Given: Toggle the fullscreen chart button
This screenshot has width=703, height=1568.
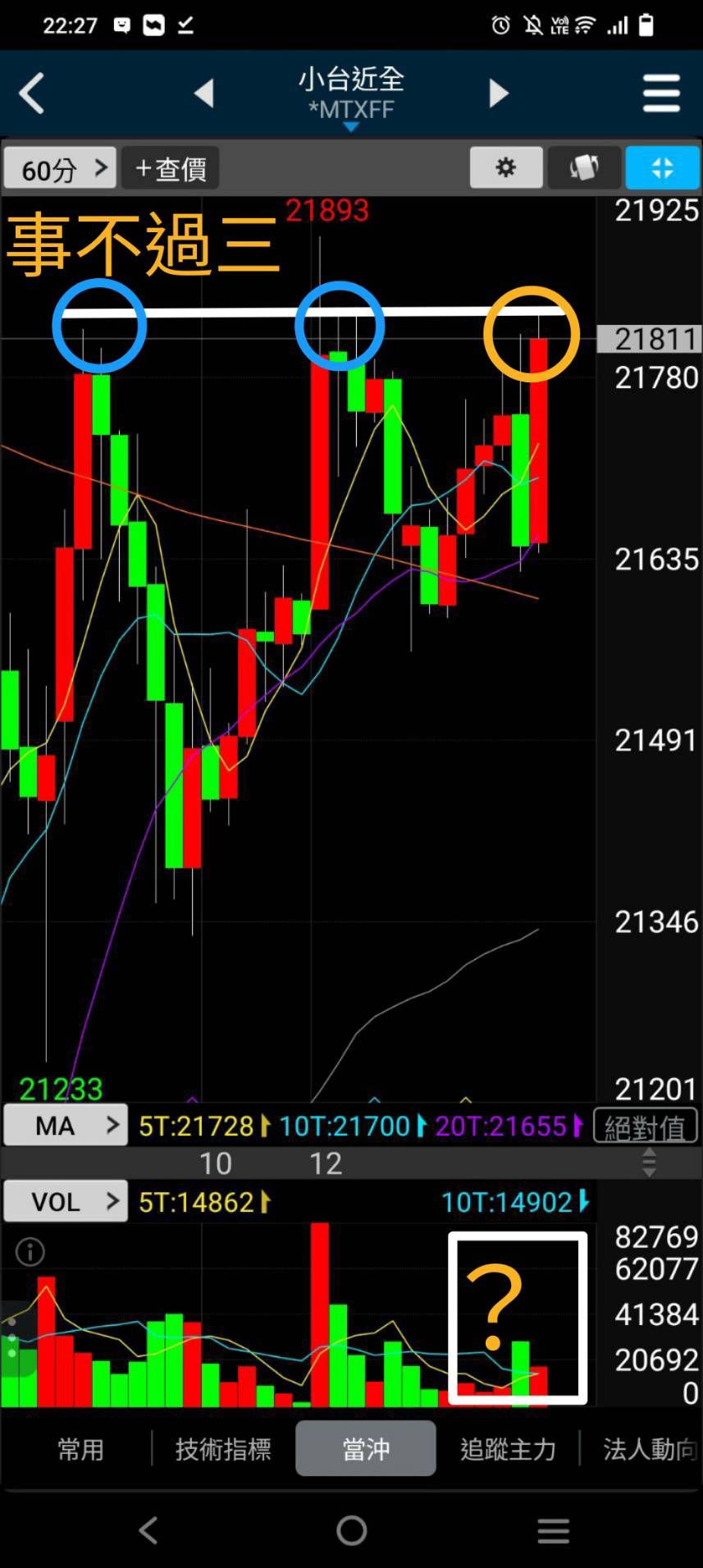Looking at the screenshot, I should coord(662,167).
